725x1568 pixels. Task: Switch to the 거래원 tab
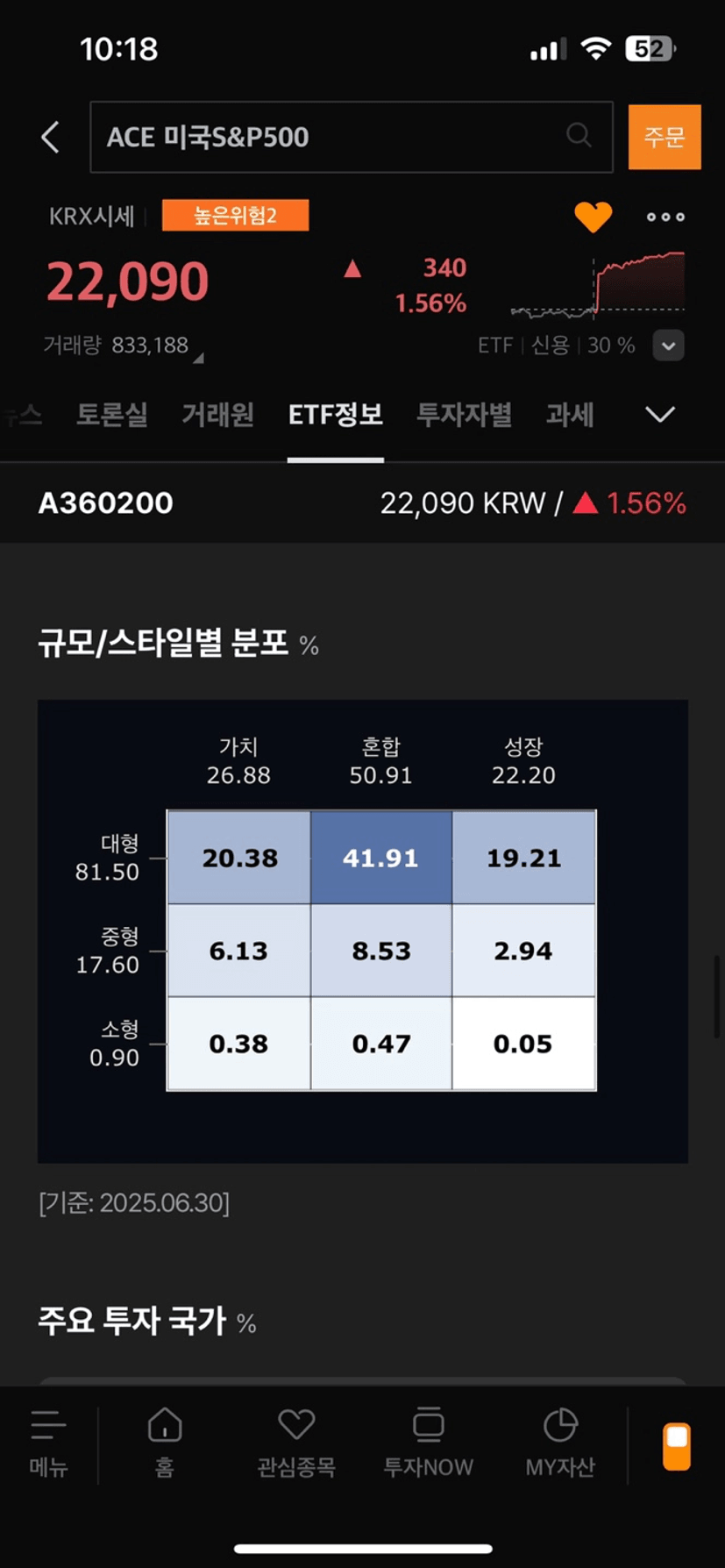[x=217, y=414]
